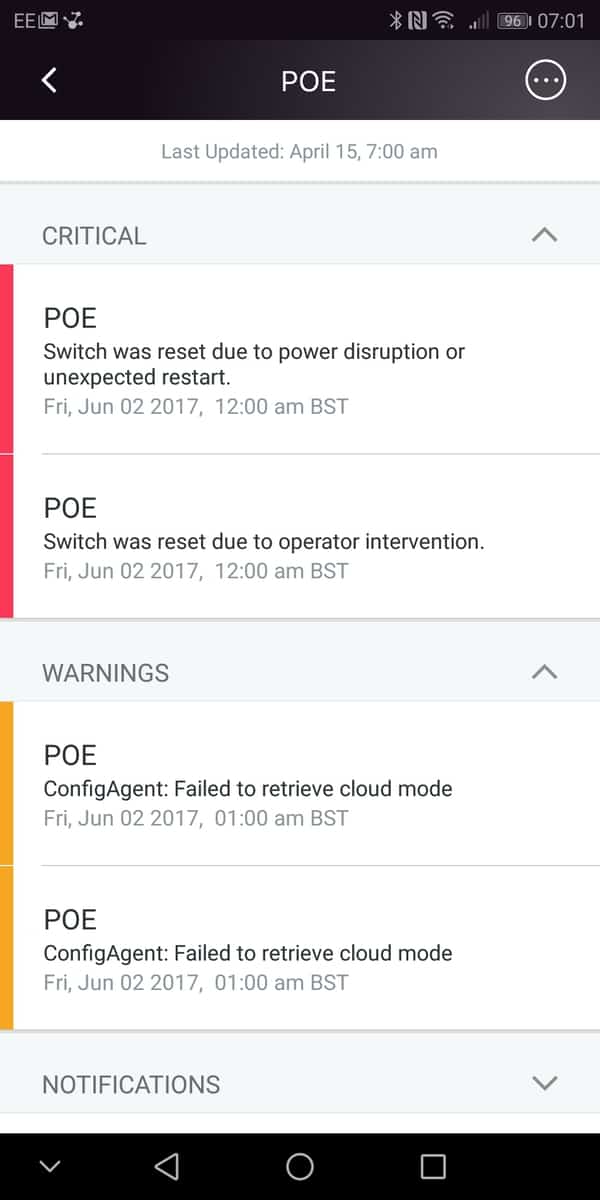Open the power disruption reset alert
600x1200 pixels.
[x=300, y=360]
